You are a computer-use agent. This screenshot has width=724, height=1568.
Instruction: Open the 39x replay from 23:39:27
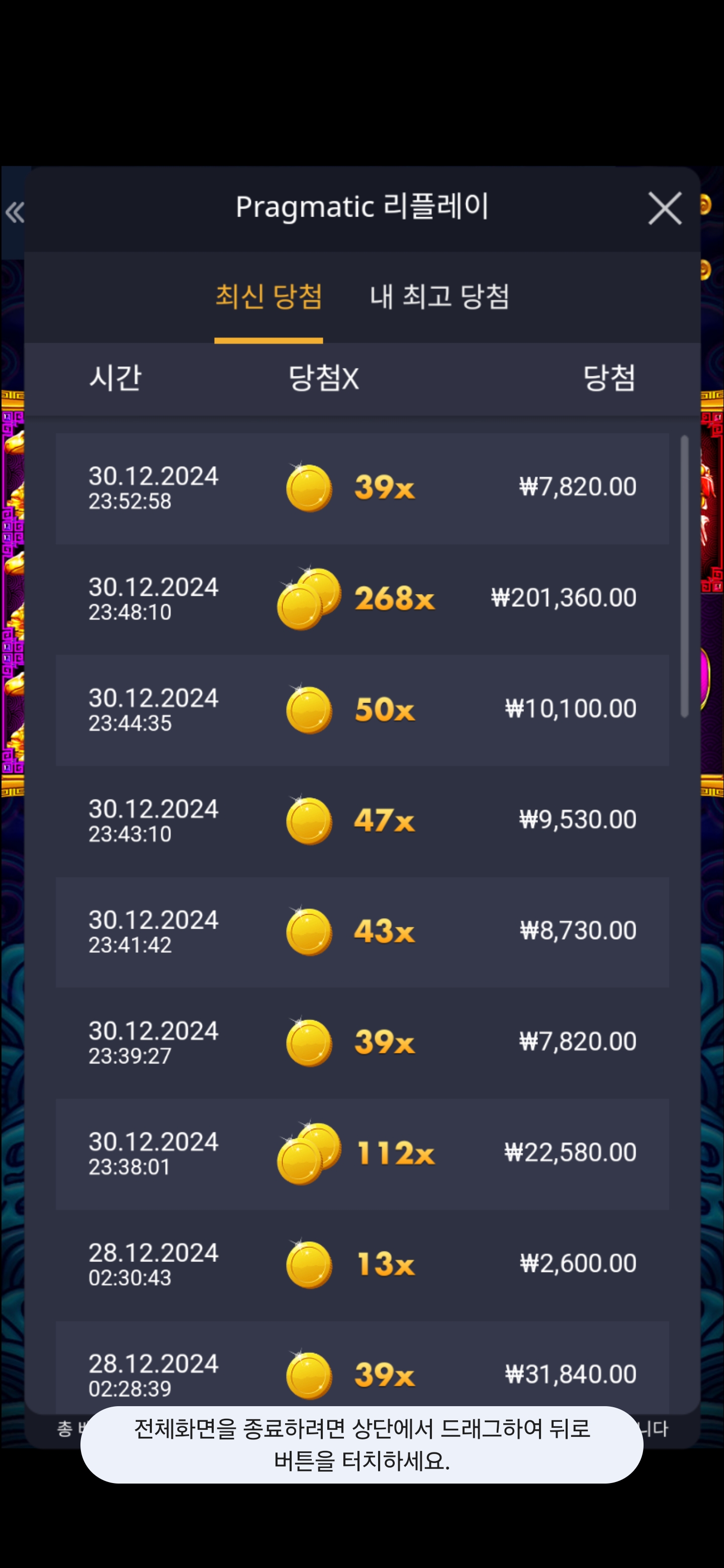(361, 1043)
